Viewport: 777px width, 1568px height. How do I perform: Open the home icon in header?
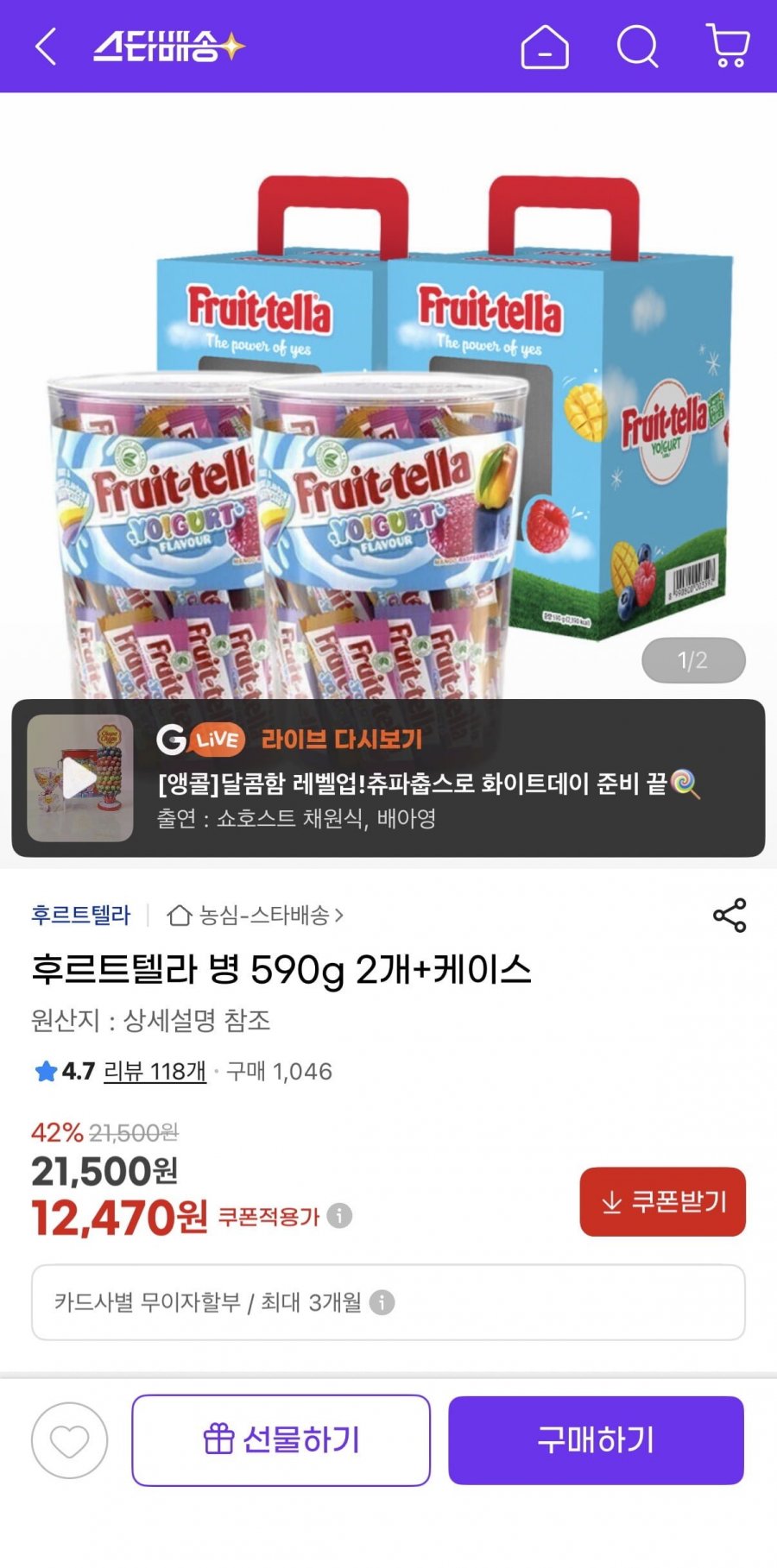pos(545,47)
